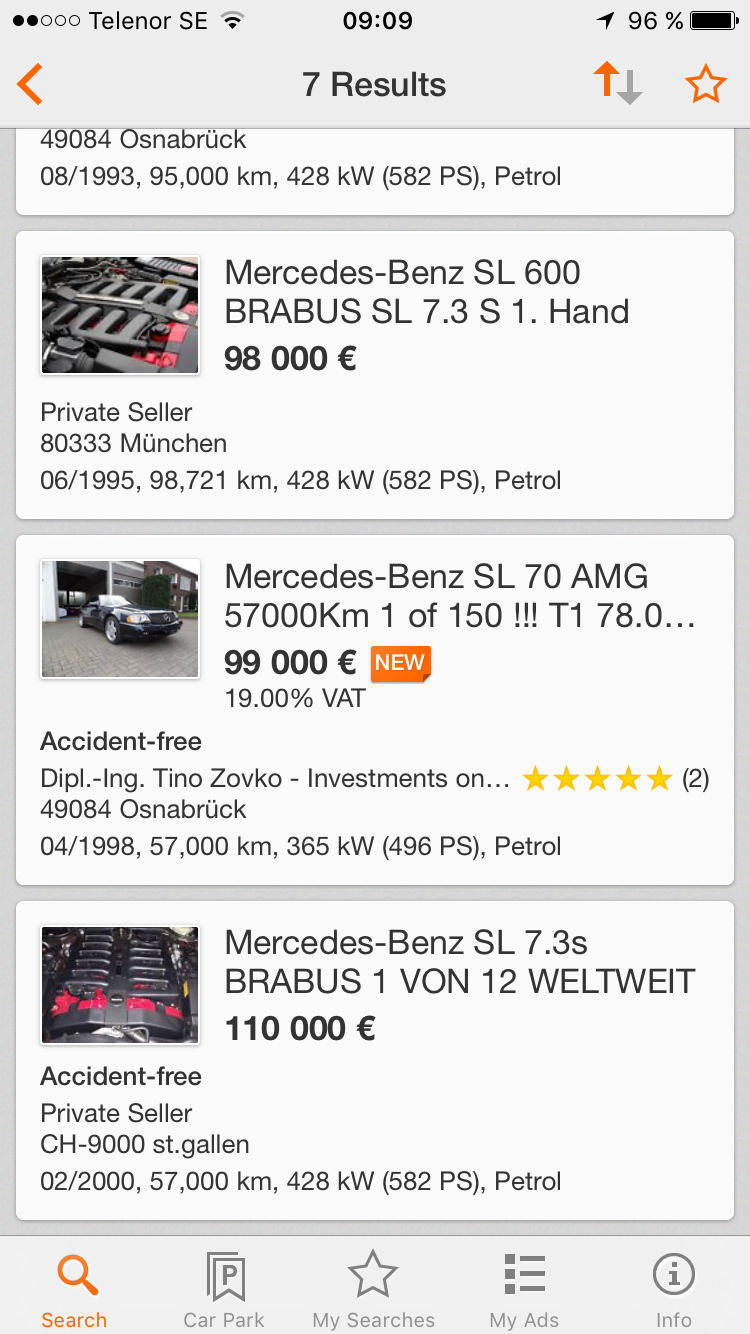Switch to the My Searches tab
Screen dimensions: 750x1334
pyautogui.click(x=373, y=1289)
